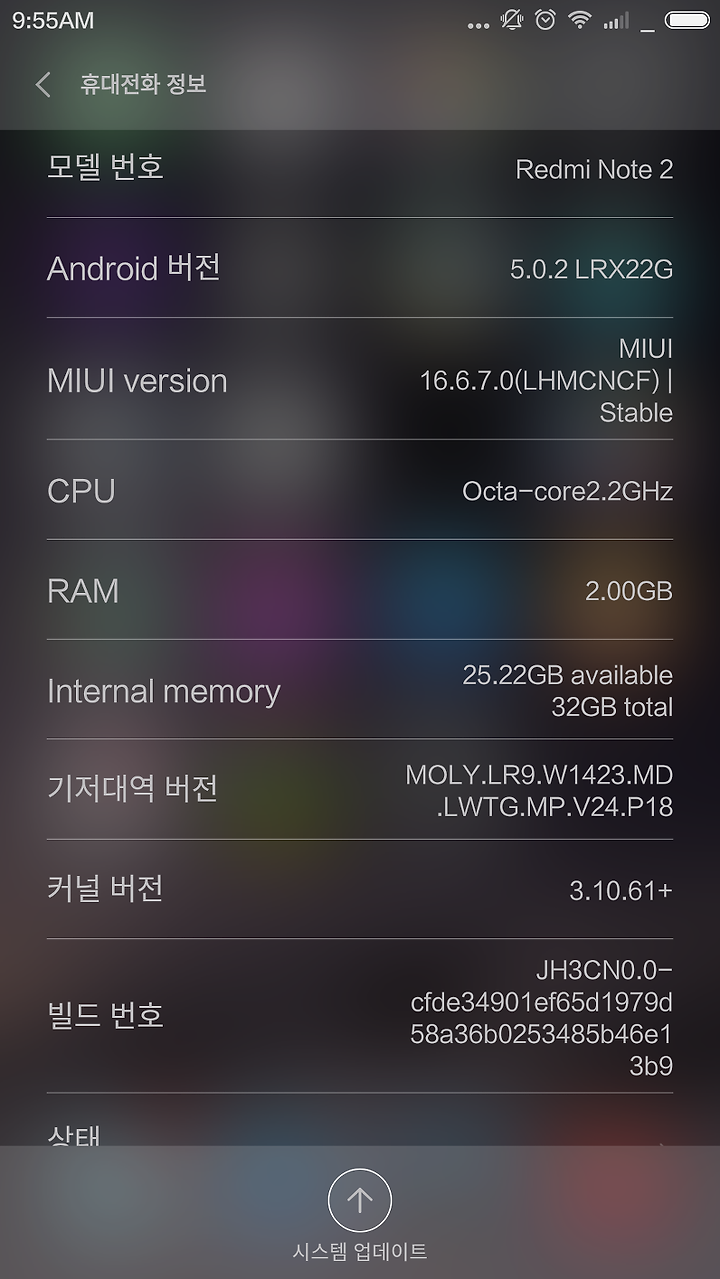Tap the Internal memory row
The height and width of the screenshot is (1279, 720).
click(x=360, y=690)
